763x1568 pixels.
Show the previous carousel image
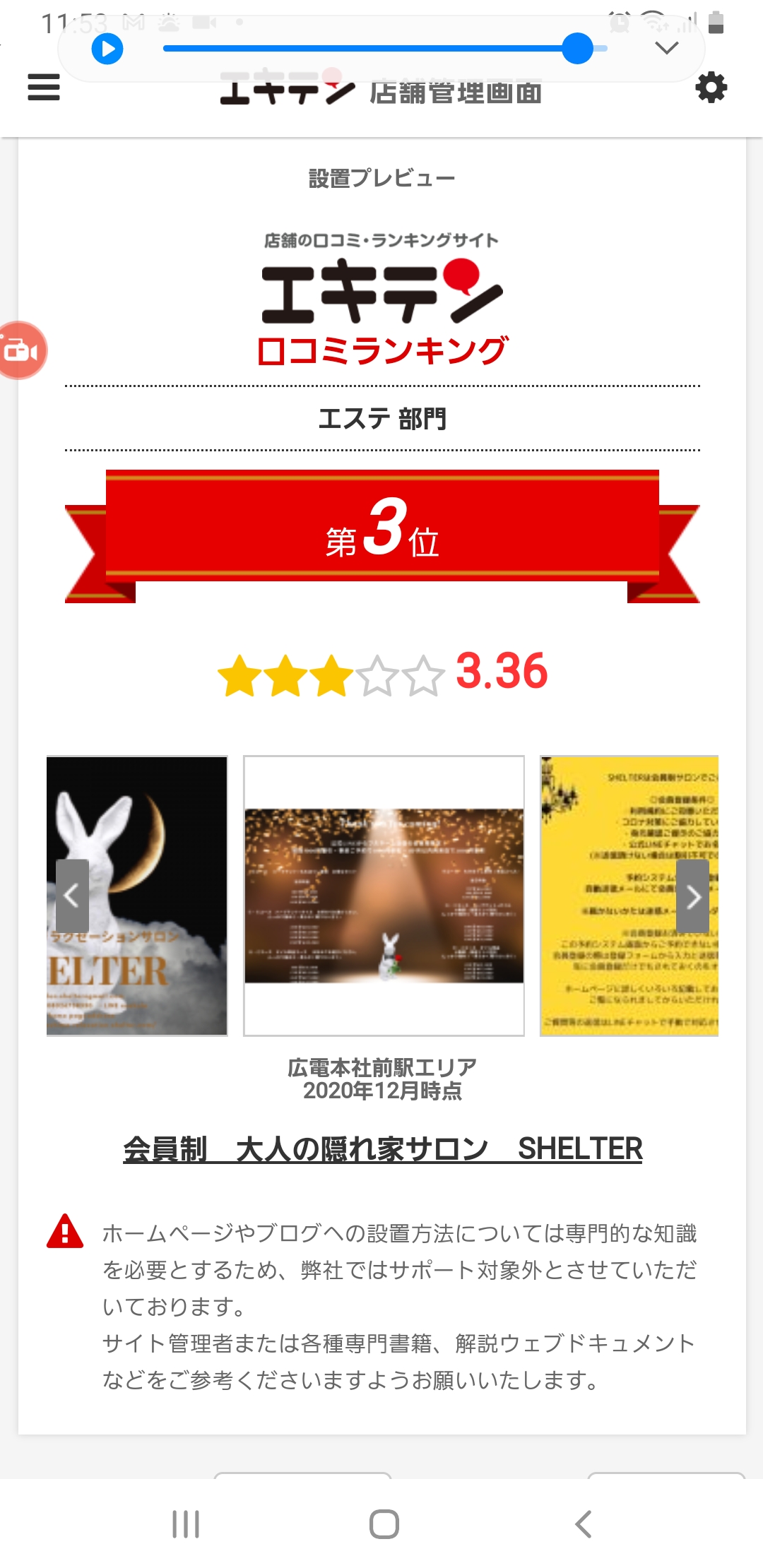(x=72, y=896)
